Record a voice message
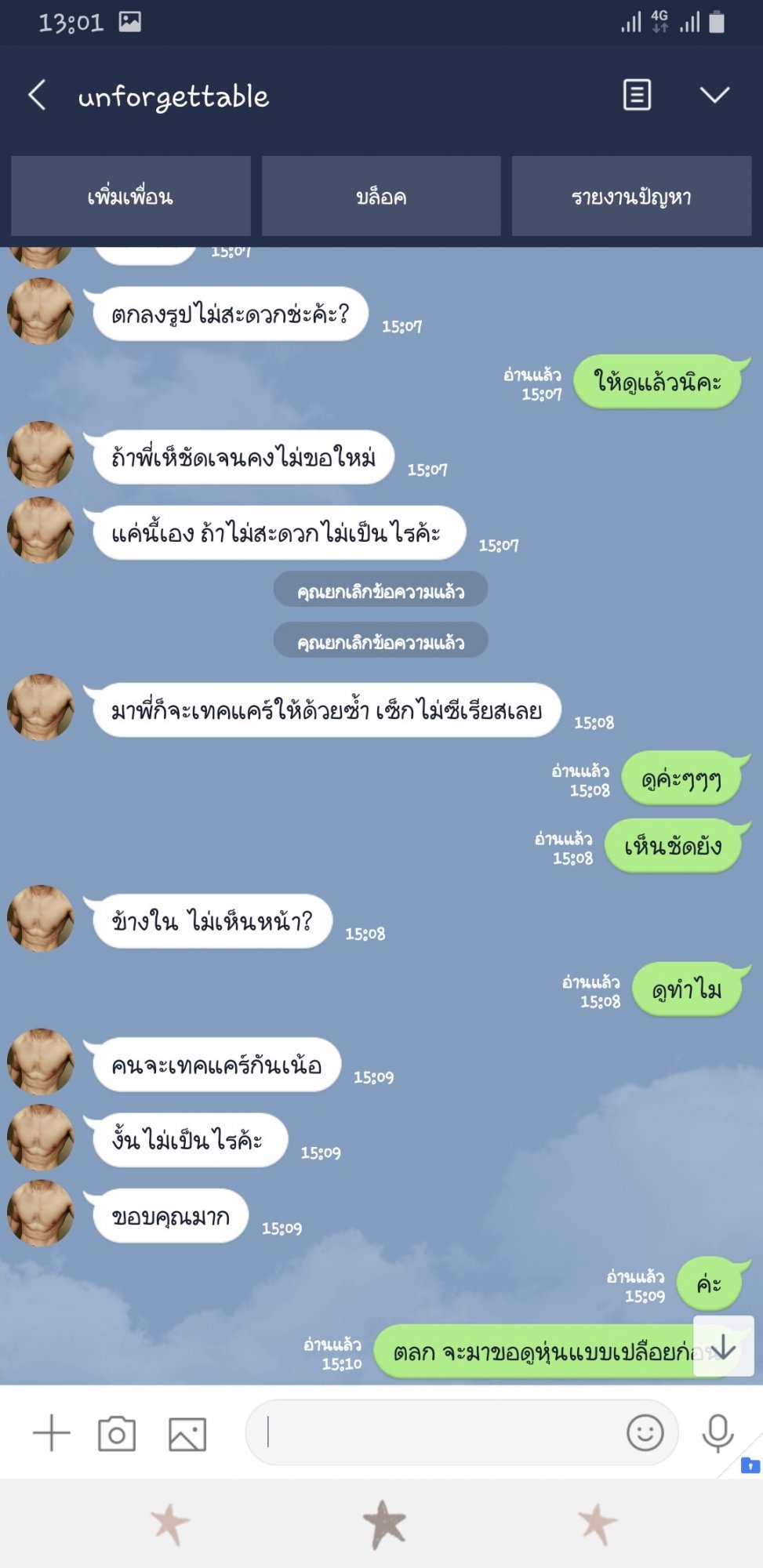Viewport: 763px width, 1568px height. pyautogui.click(x=718, y=1433)
